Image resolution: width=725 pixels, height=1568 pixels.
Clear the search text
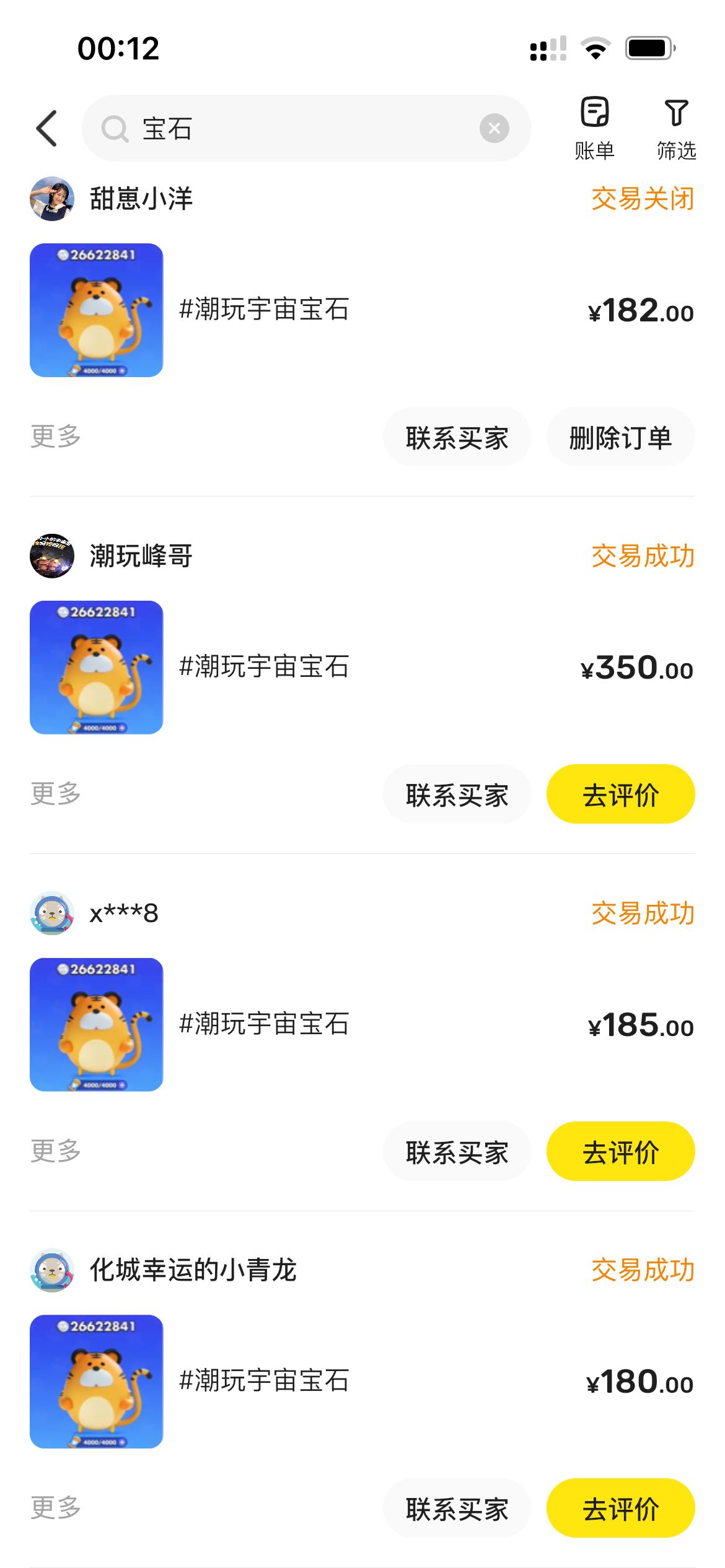[x=494, y=129]
